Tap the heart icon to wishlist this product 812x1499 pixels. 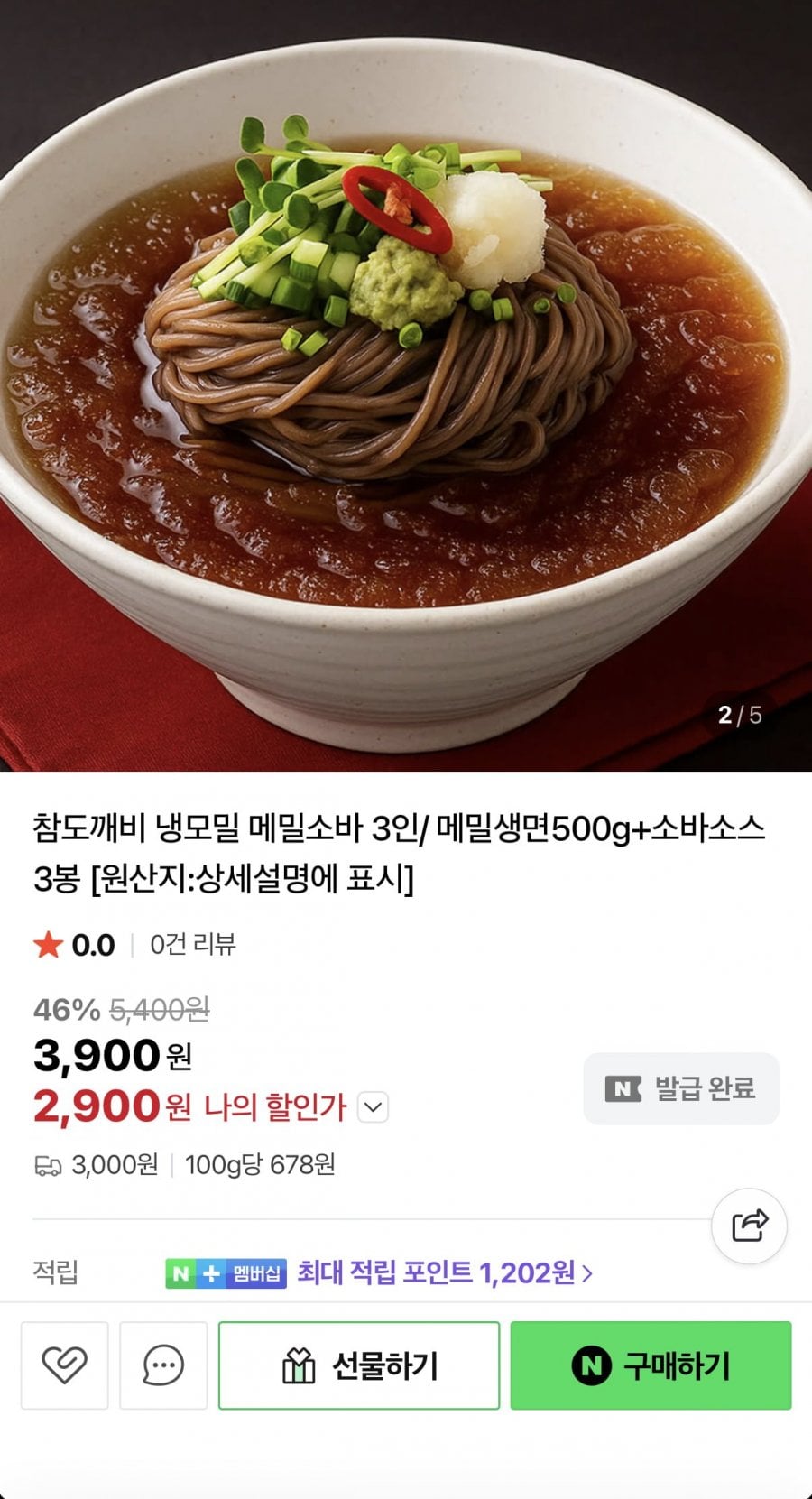[64, 1365]
